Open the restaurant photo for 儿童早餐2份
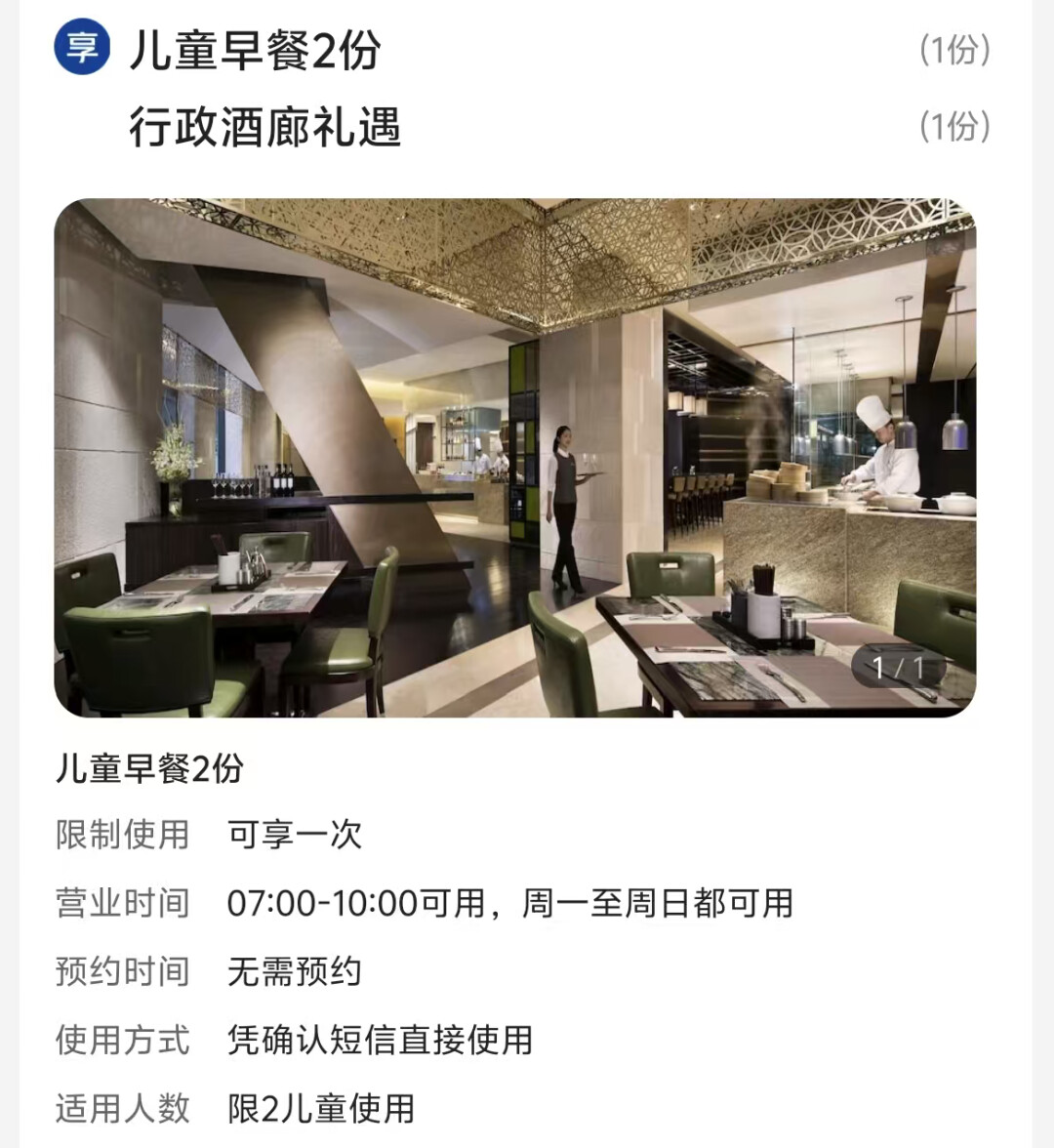Viewport: 1054px width, 1148px height. [514, 458]
